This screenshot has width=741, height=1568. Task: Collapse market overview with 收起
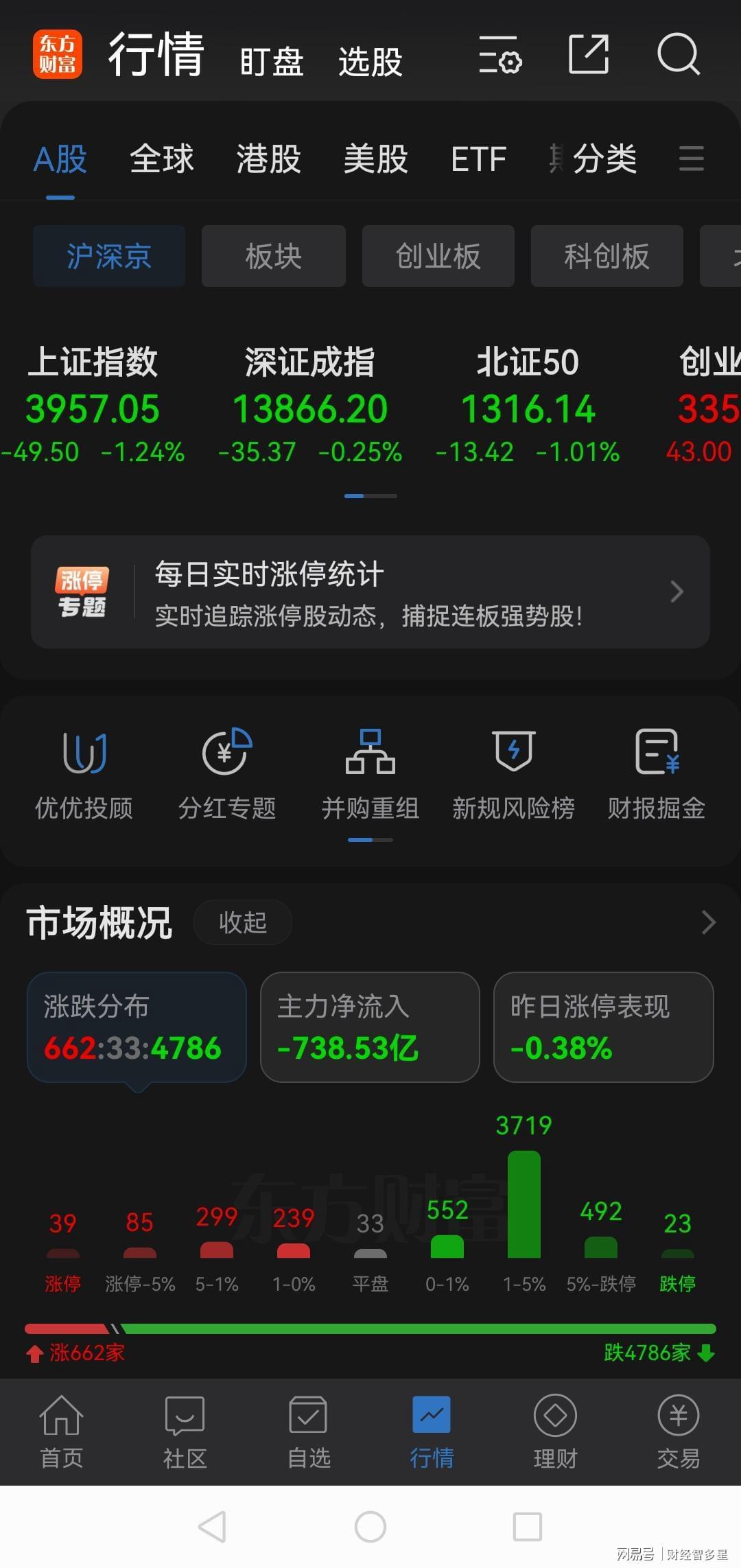[x=242, y=922]
